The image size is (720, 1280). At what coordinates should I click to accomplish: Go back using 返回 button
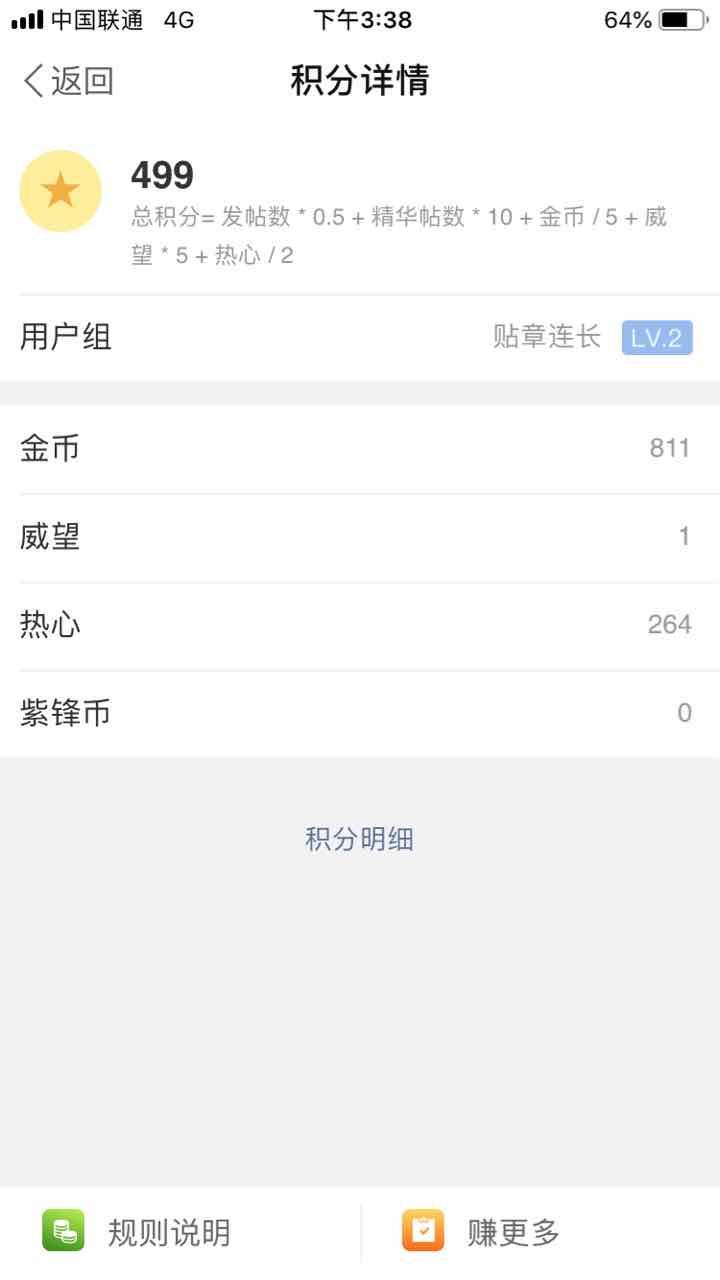[x=68, y=81]
